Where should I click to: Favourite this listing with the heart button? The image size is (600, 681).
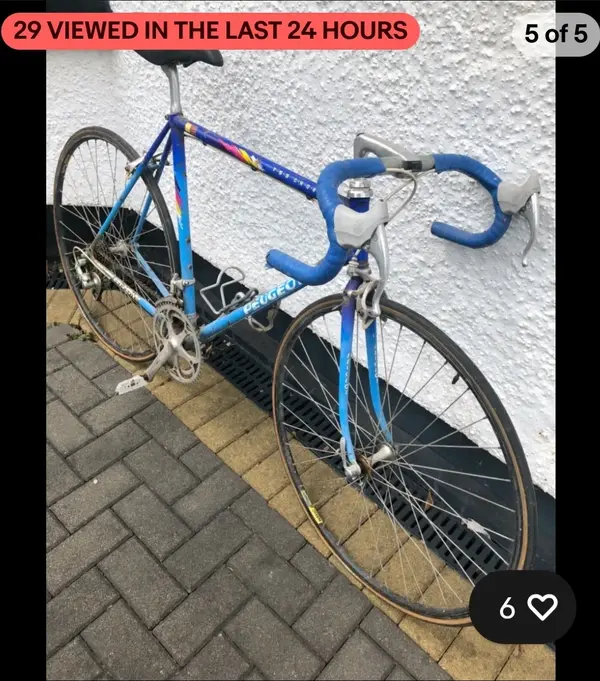(541, 607)
